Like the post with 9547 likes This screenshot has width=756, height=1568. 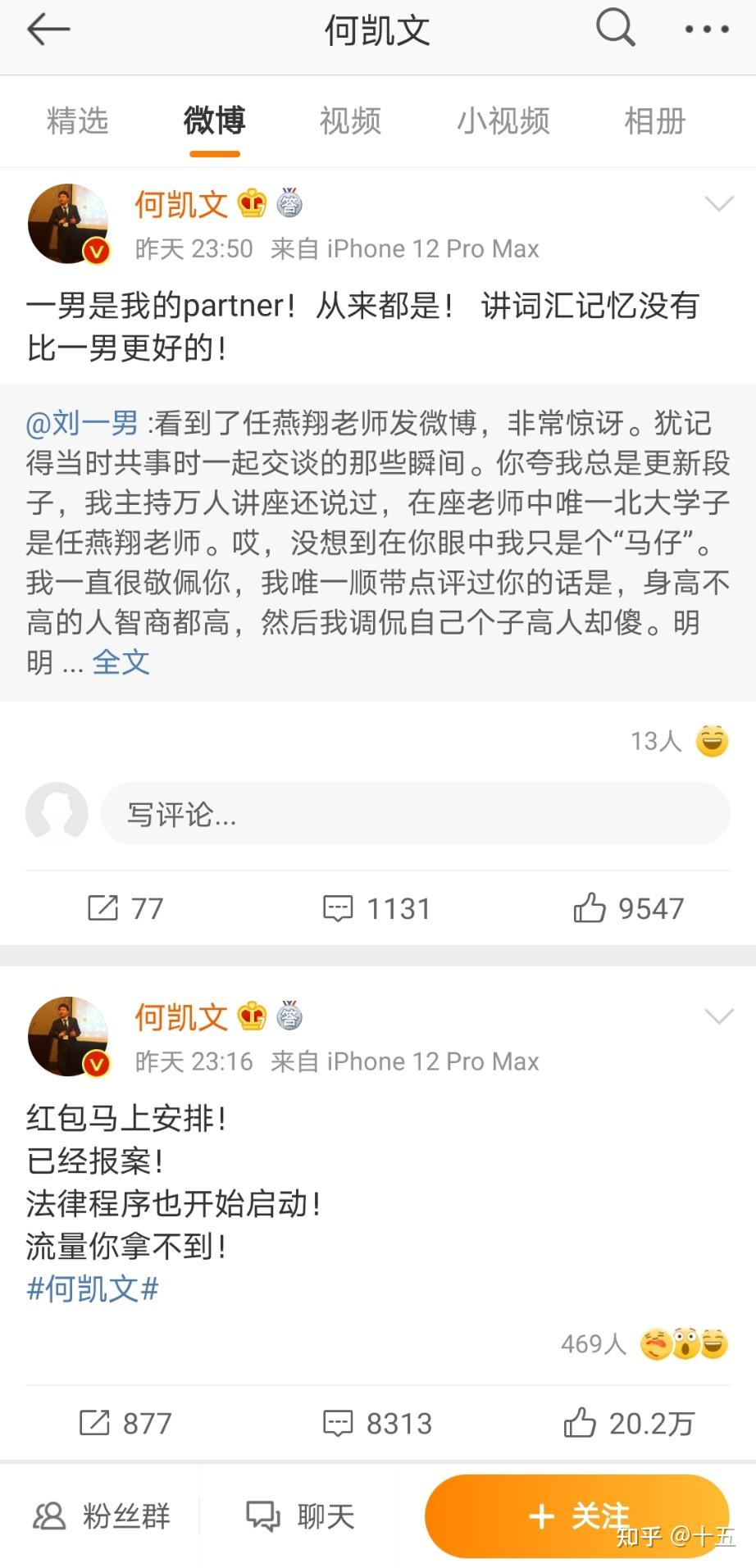(x=629, y=908)
